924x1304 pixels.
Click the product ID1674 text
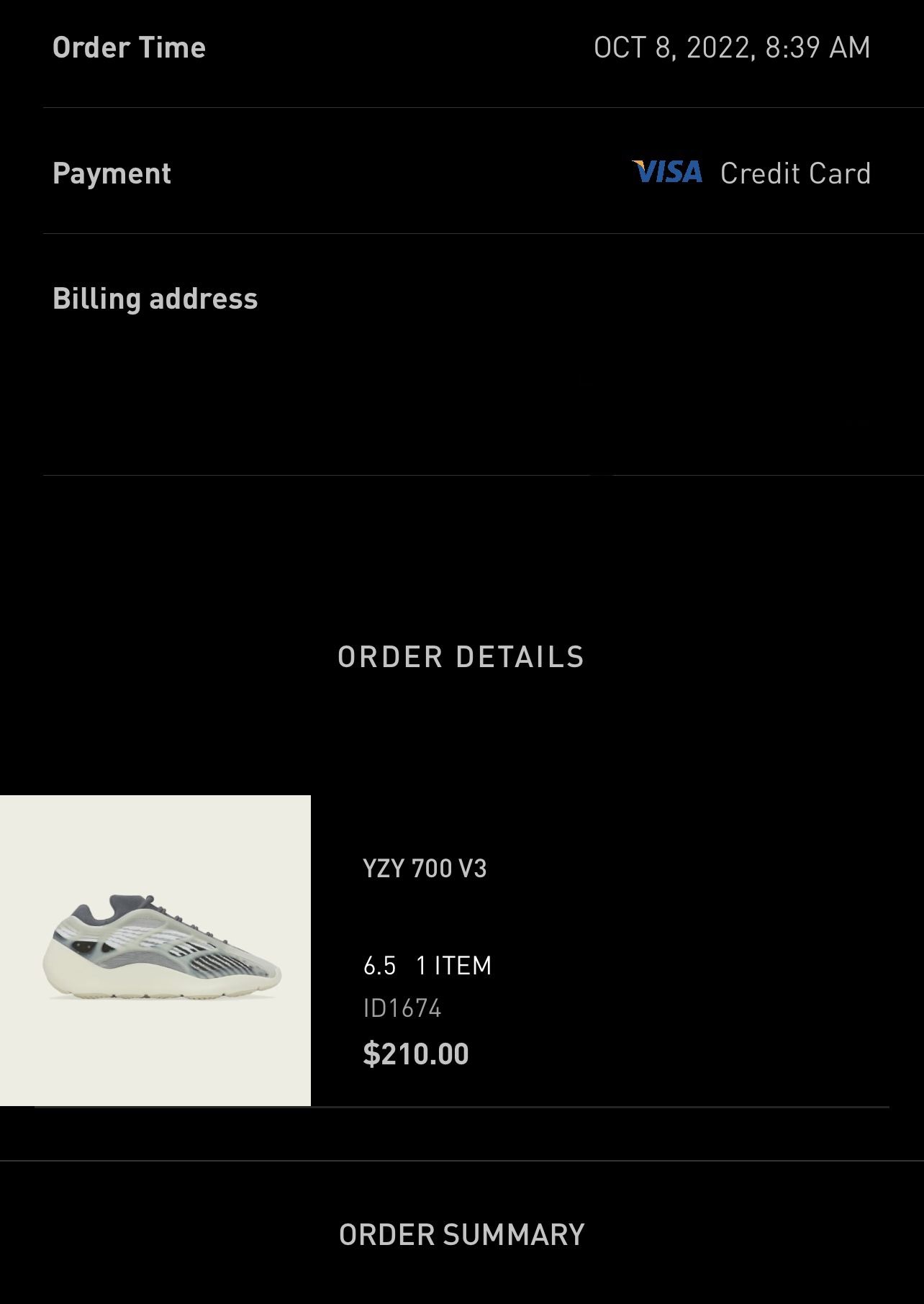click(x=402, y=1010)
